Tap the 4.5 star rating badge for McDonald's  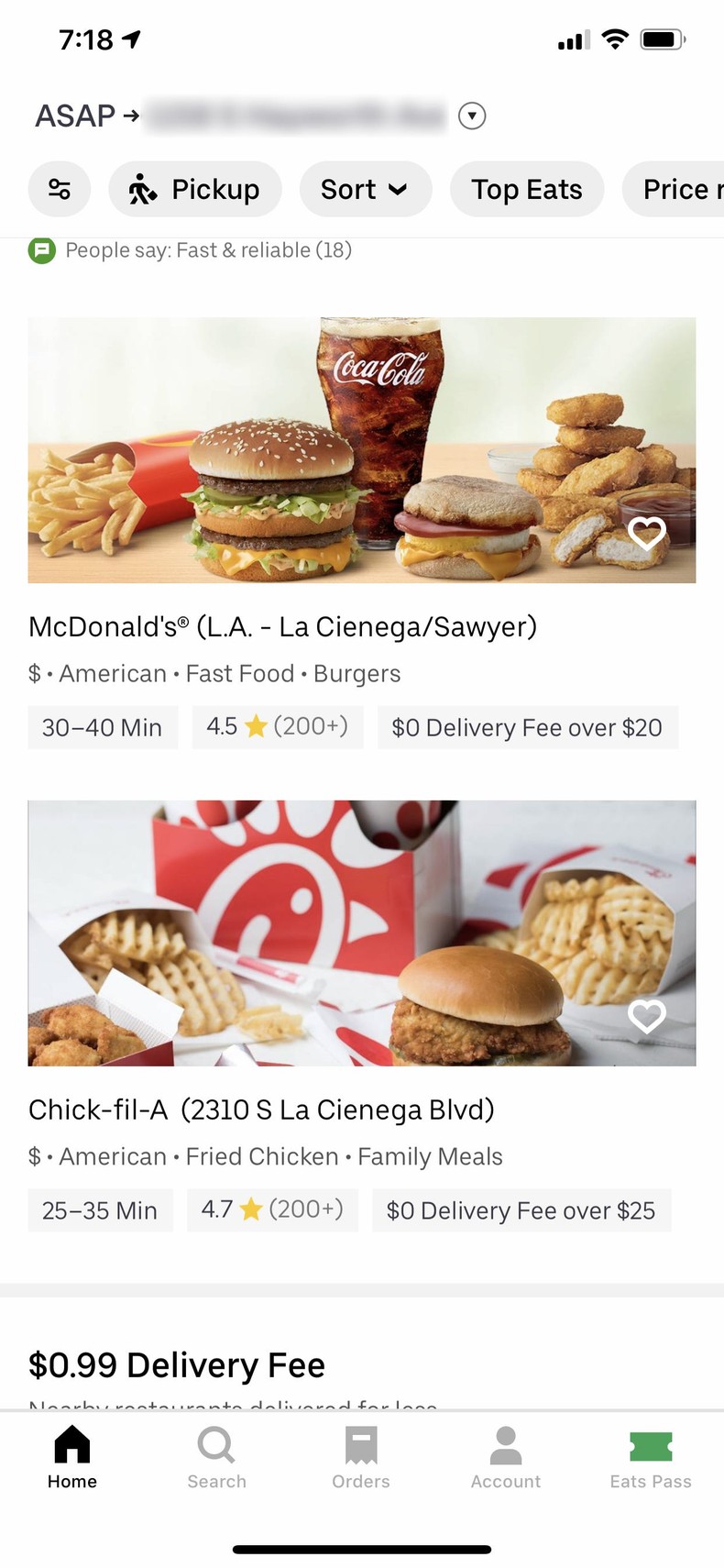pos(278,726)
